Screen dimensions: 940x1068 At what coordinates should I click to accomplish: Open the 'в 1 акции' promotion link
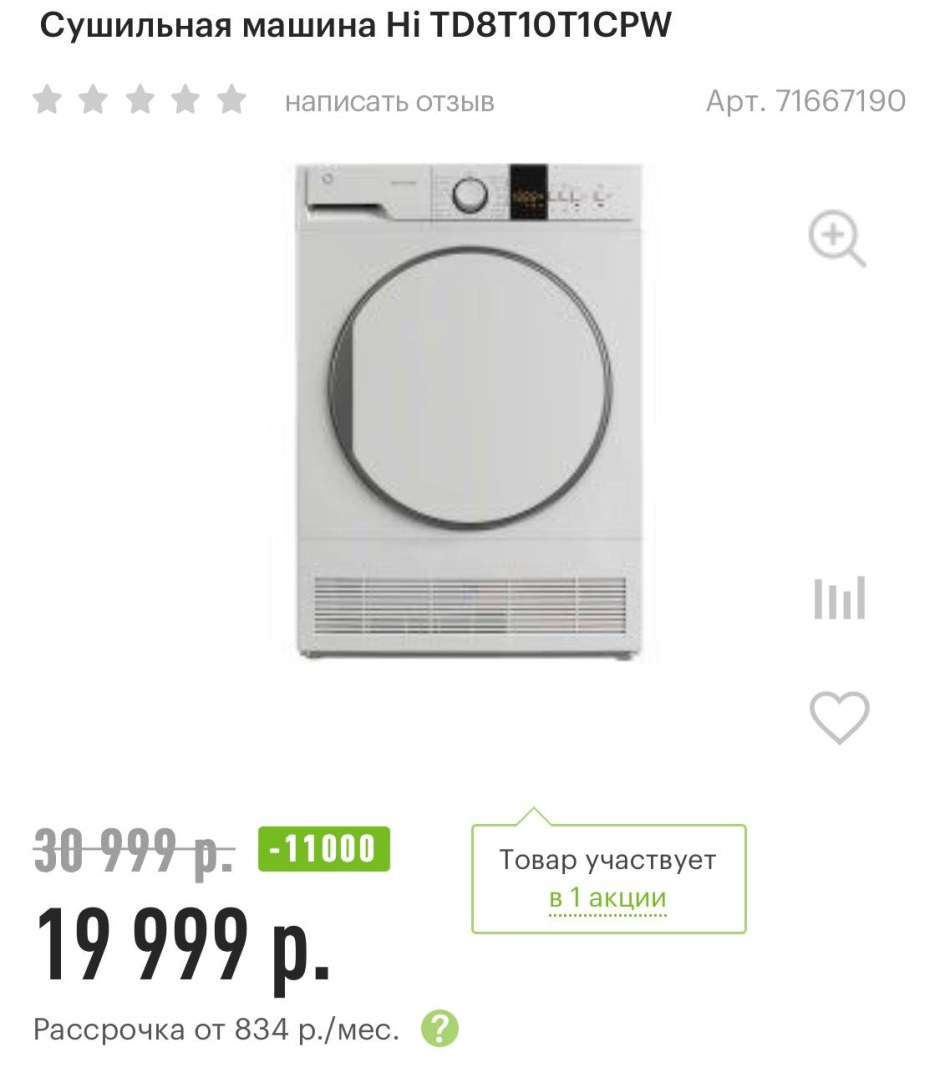pos(607,898)
